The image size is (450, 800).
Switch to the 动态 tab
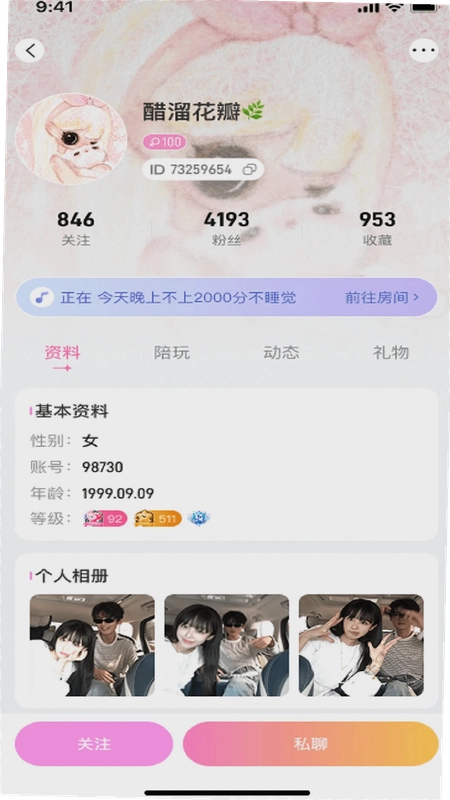(281, 353)
